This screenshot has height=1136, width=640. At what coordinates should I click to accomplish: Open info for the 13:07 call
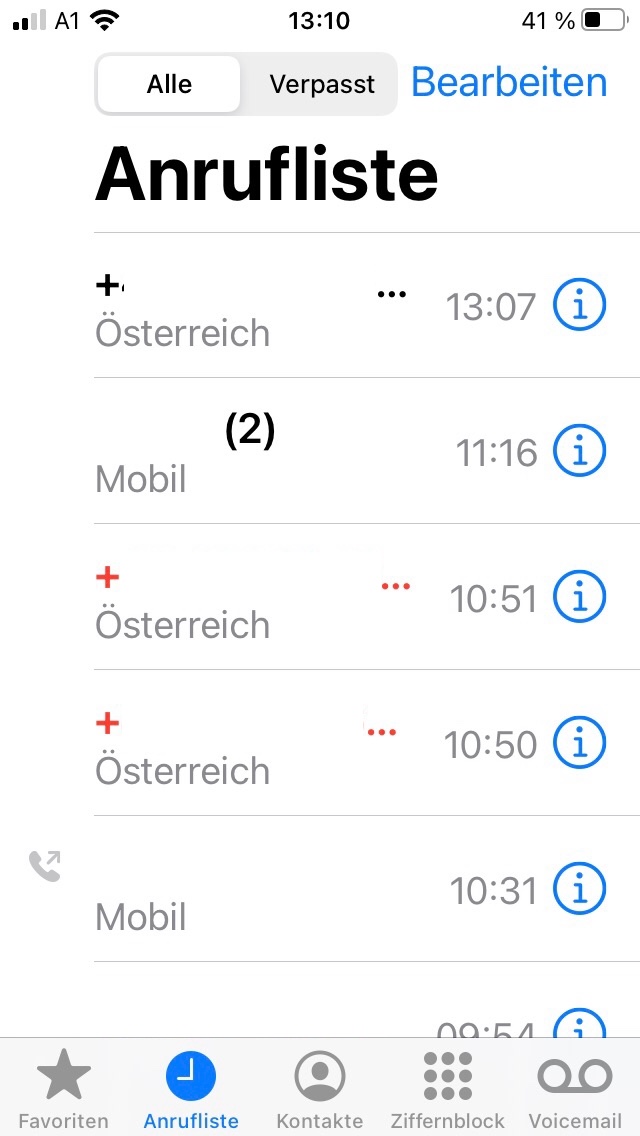point(579,305)
